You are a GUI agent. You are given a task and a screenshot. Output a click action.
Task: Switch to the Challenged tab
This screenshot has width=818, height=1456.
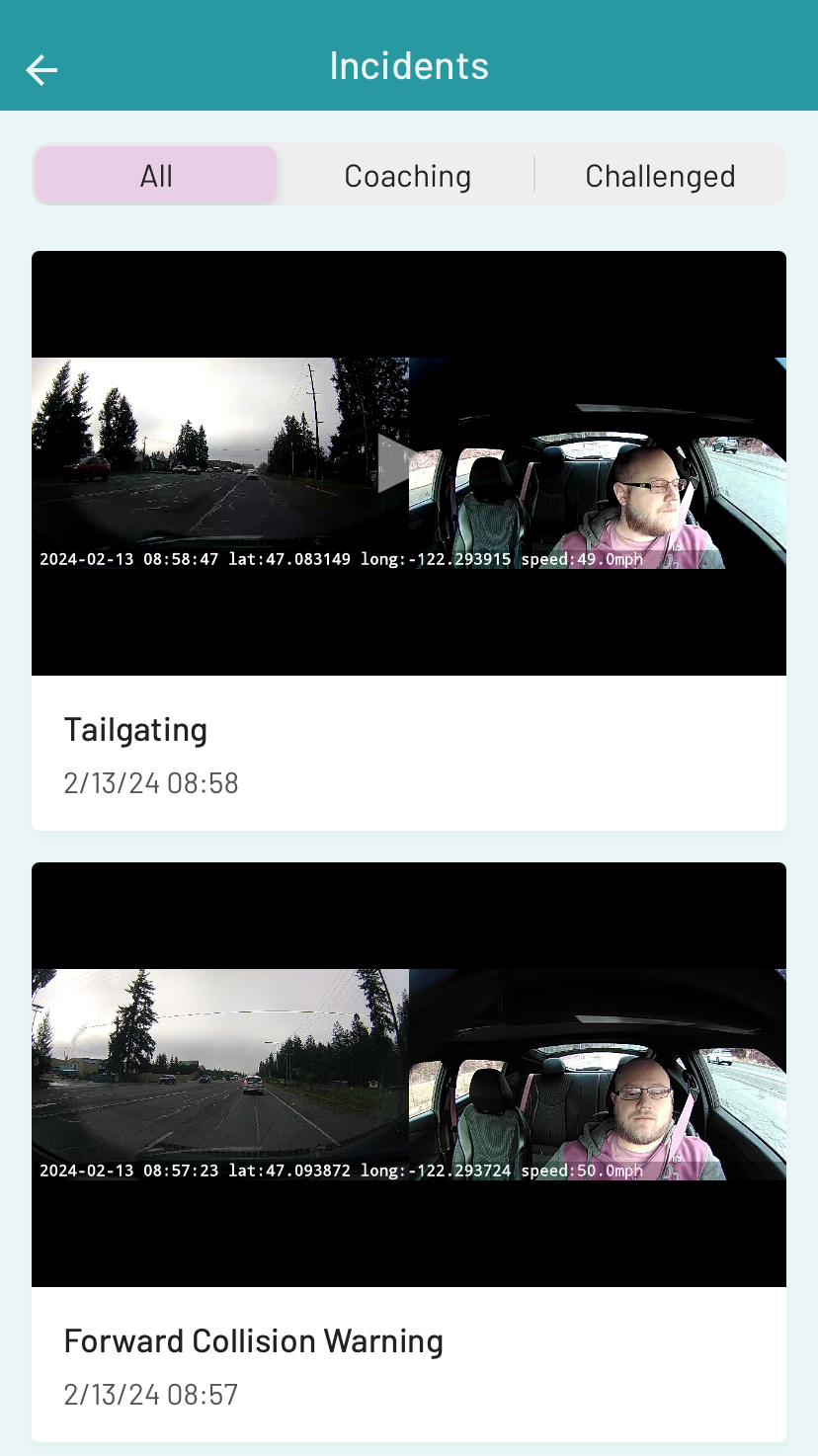660,176
